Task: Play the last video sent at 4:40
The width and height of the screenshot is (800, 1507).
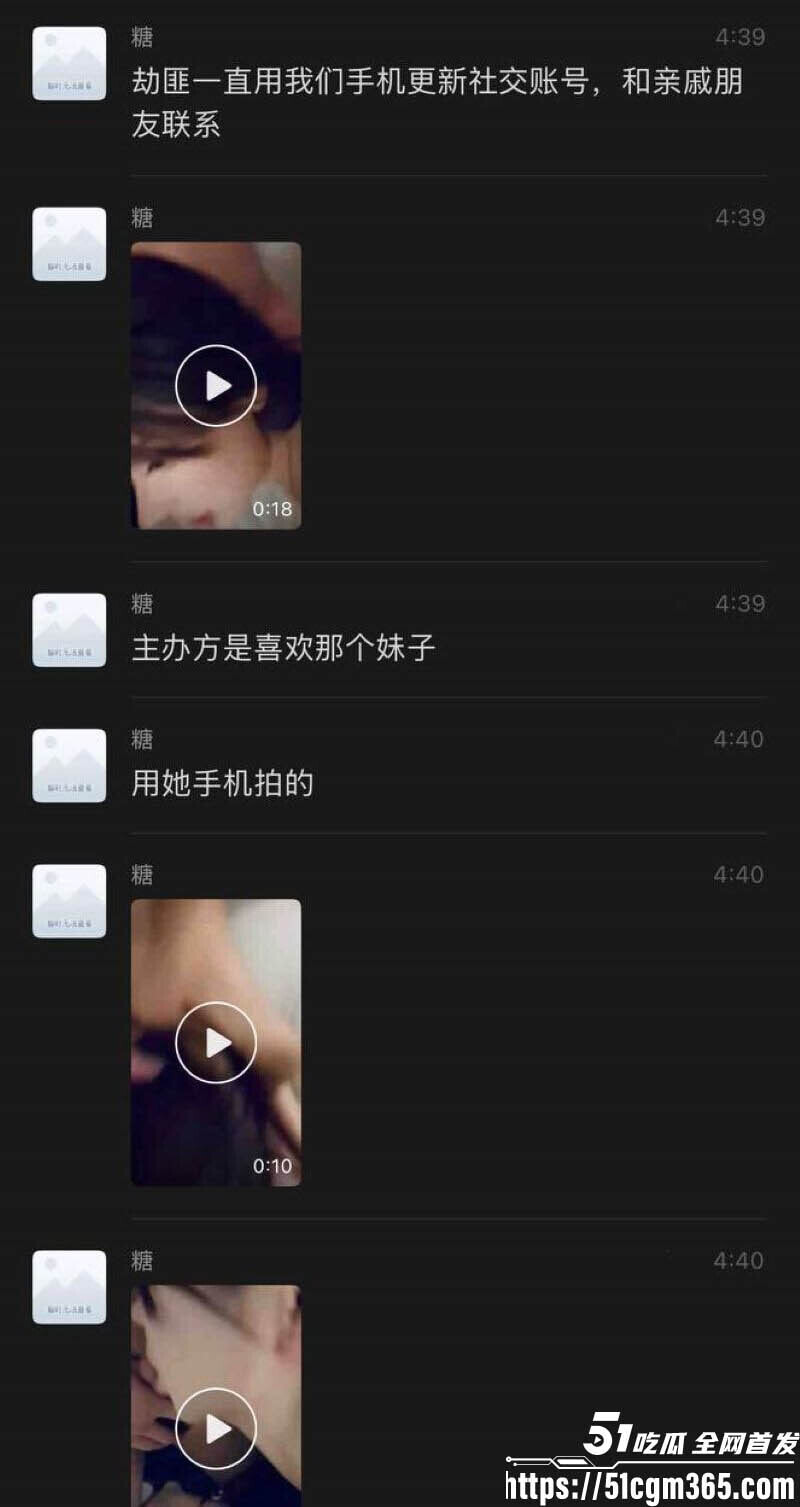Action: click(x=216, y=1428)
